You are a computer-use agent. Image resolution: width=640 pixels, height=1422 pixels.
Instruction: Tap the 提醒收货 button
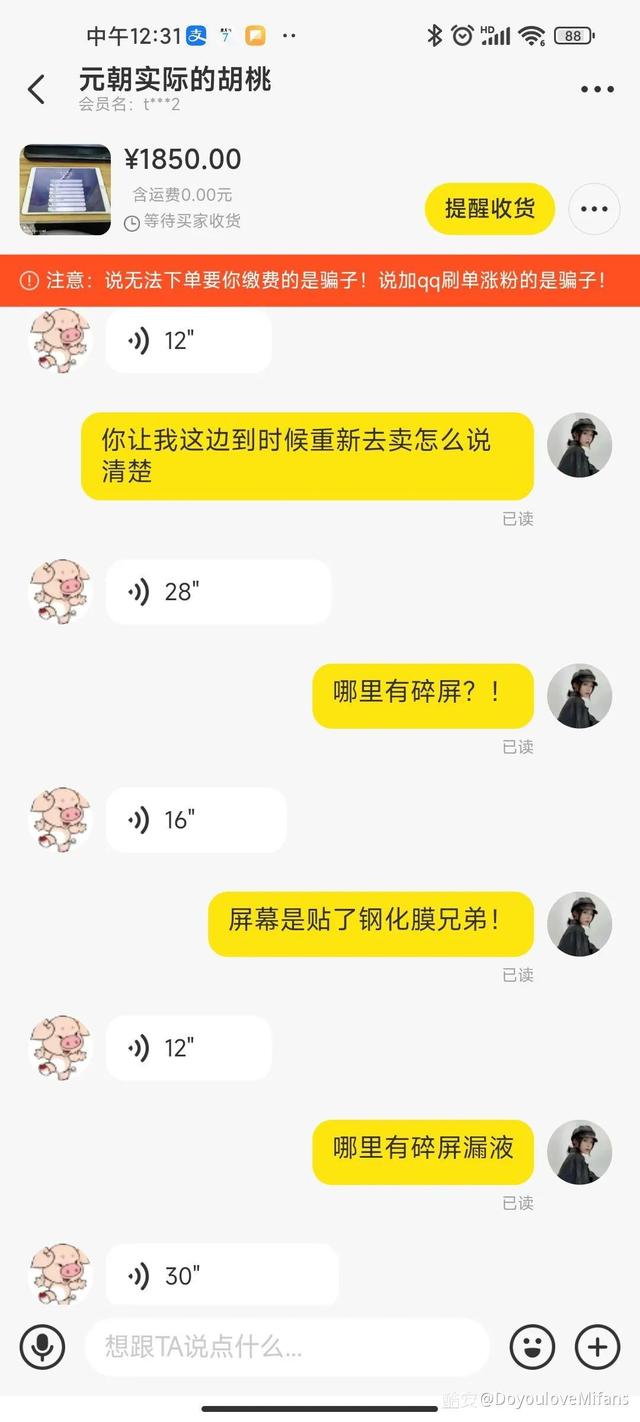(x=489, y=209)
